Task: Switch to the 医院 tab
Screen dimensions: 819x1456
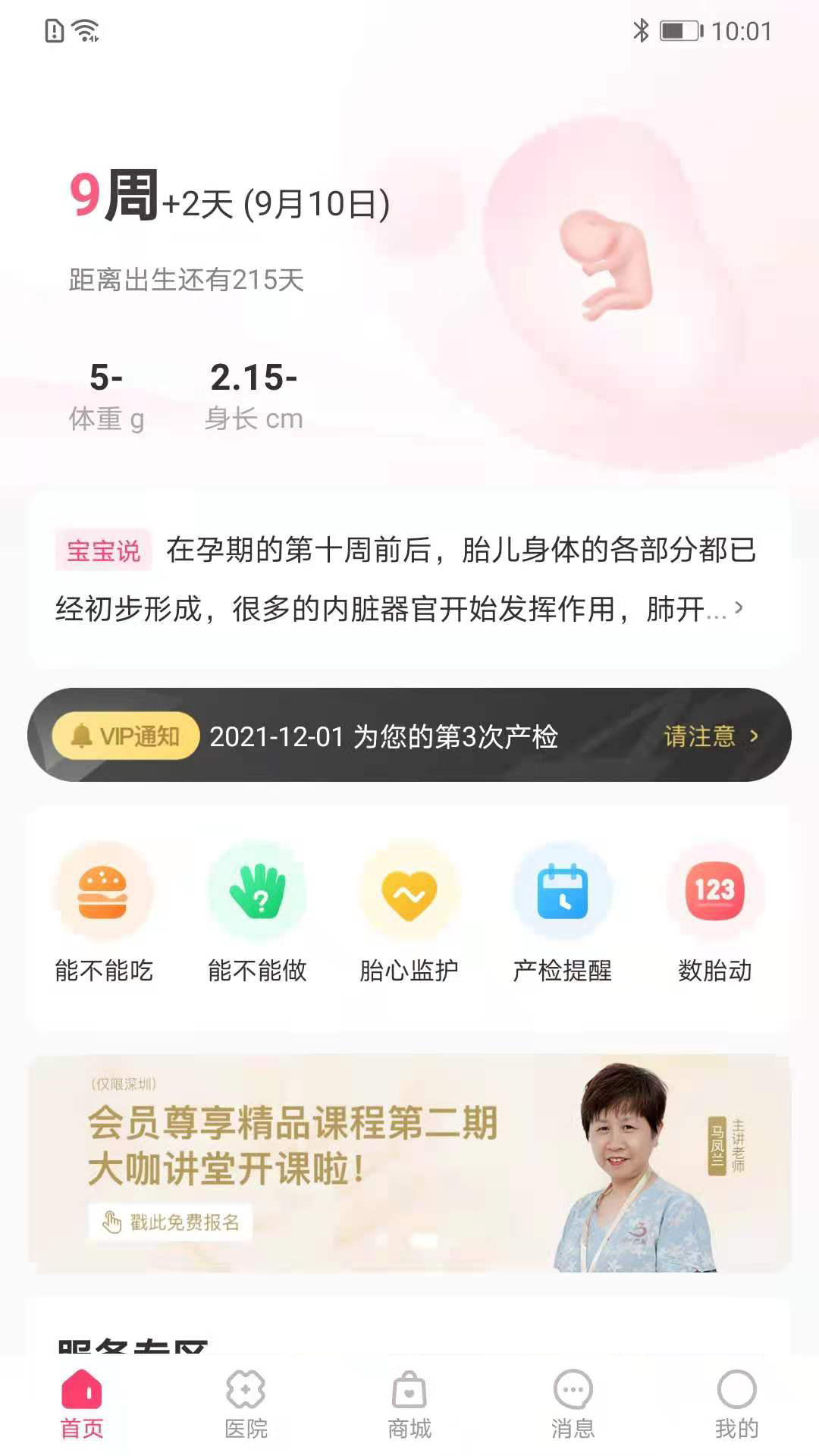Action: pyautogui.click(x=246, y=1404)
